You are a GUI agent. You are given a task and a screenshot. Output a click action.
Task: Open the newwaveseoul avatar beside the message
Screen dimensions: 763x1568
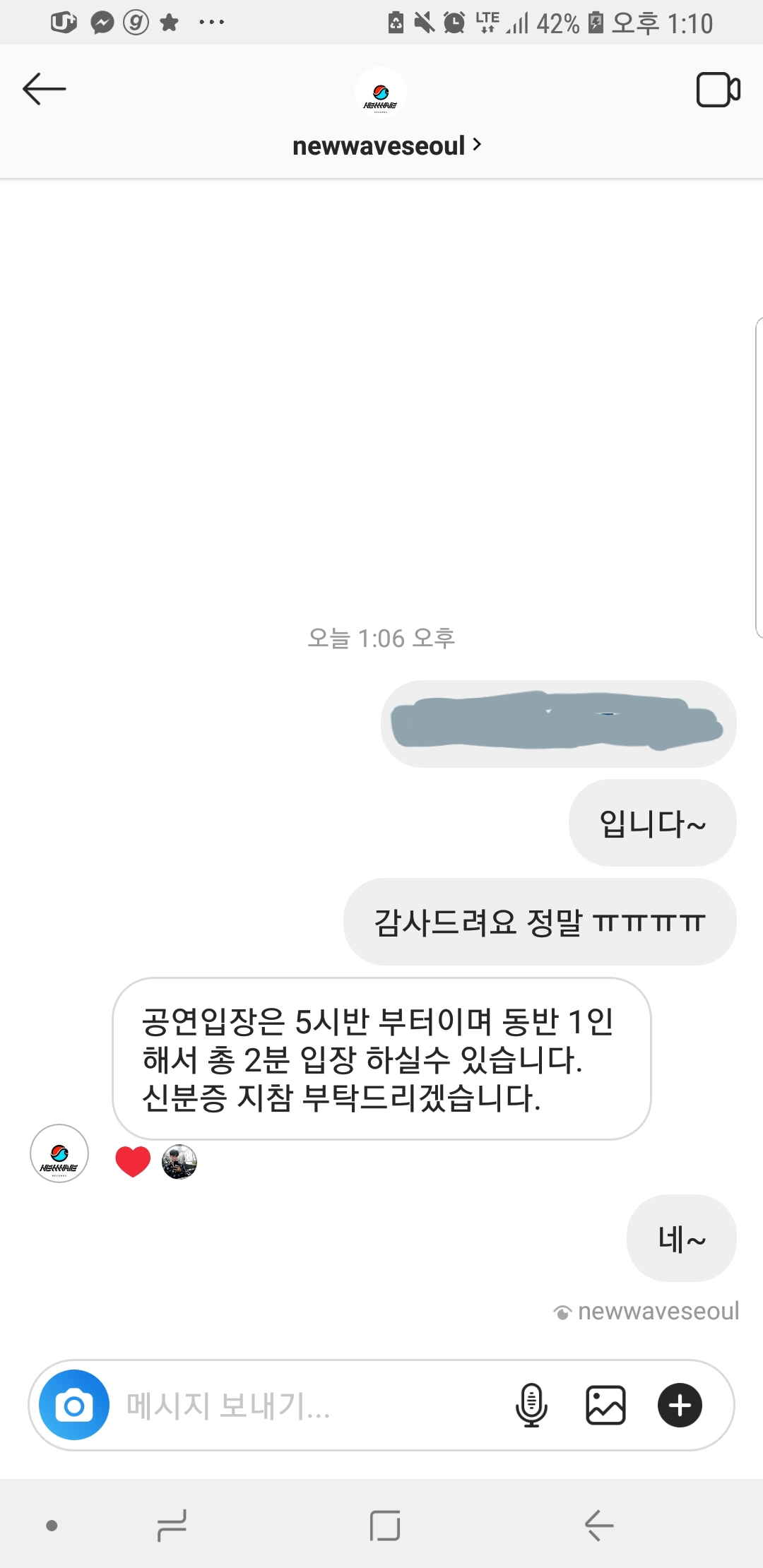[59, 1153]
